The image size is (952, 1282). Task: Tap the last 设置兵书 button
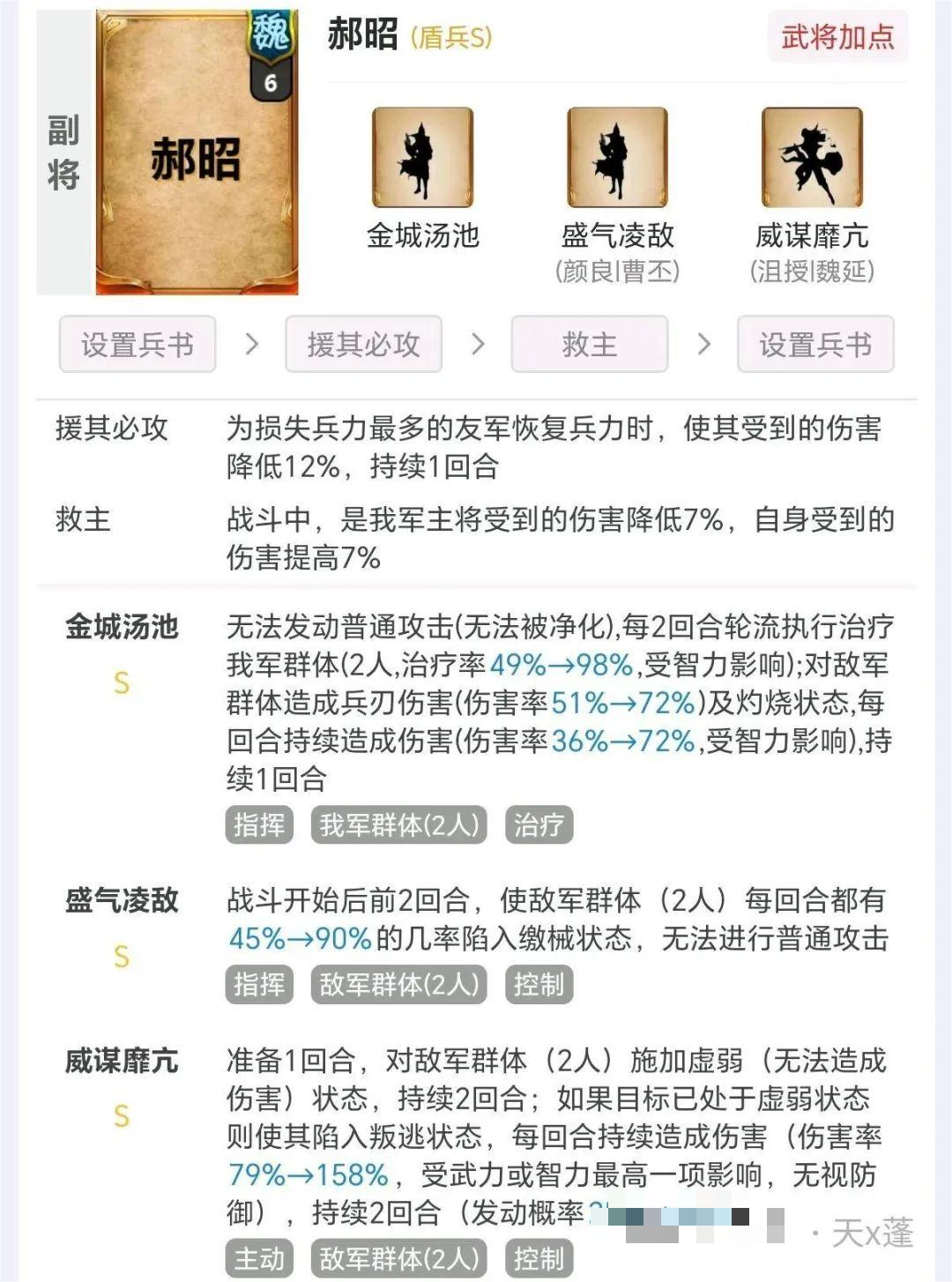click(815, 344)
